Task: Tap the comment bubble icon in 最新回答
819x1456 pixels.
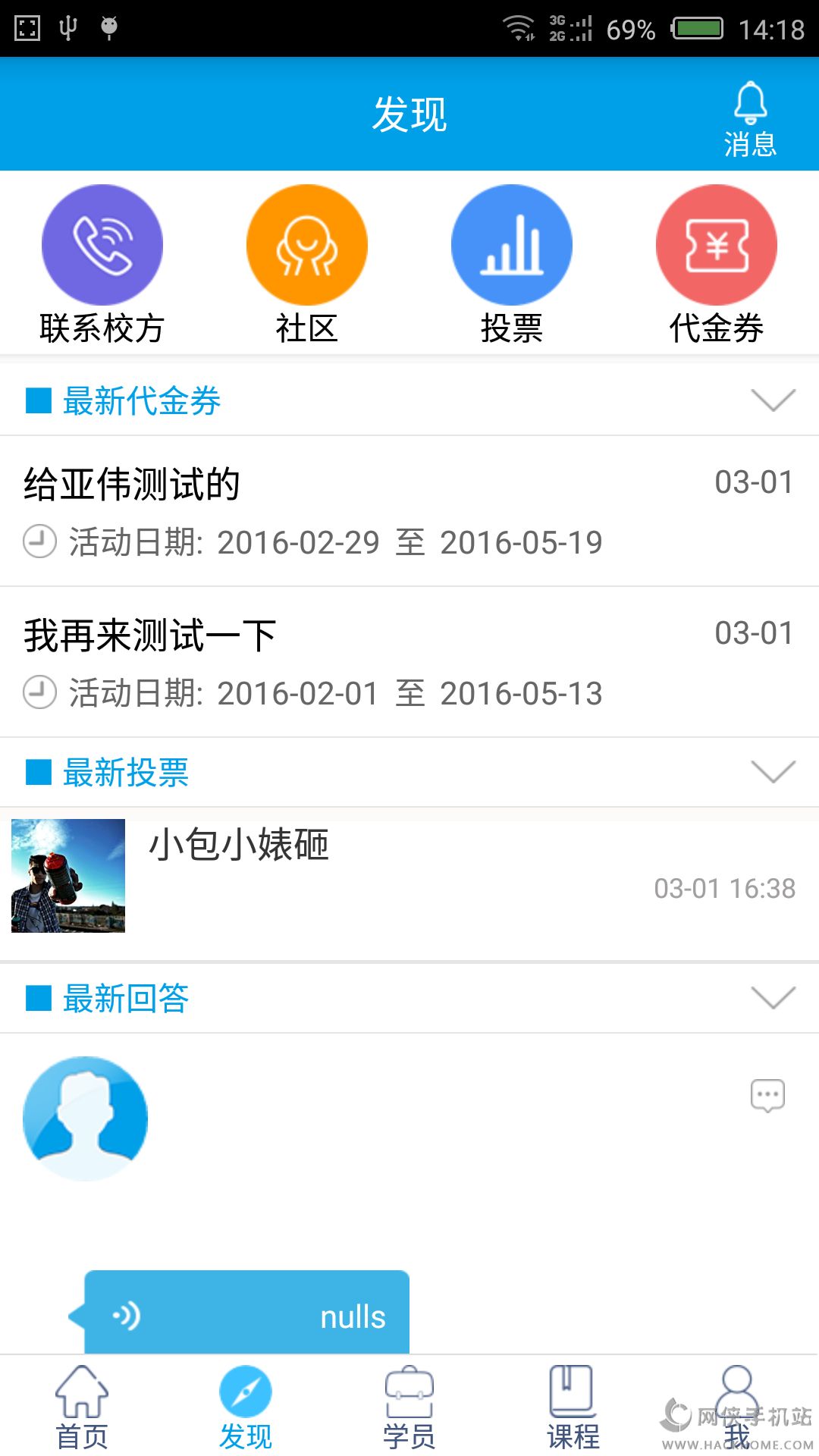Action: coord(767,1096)
